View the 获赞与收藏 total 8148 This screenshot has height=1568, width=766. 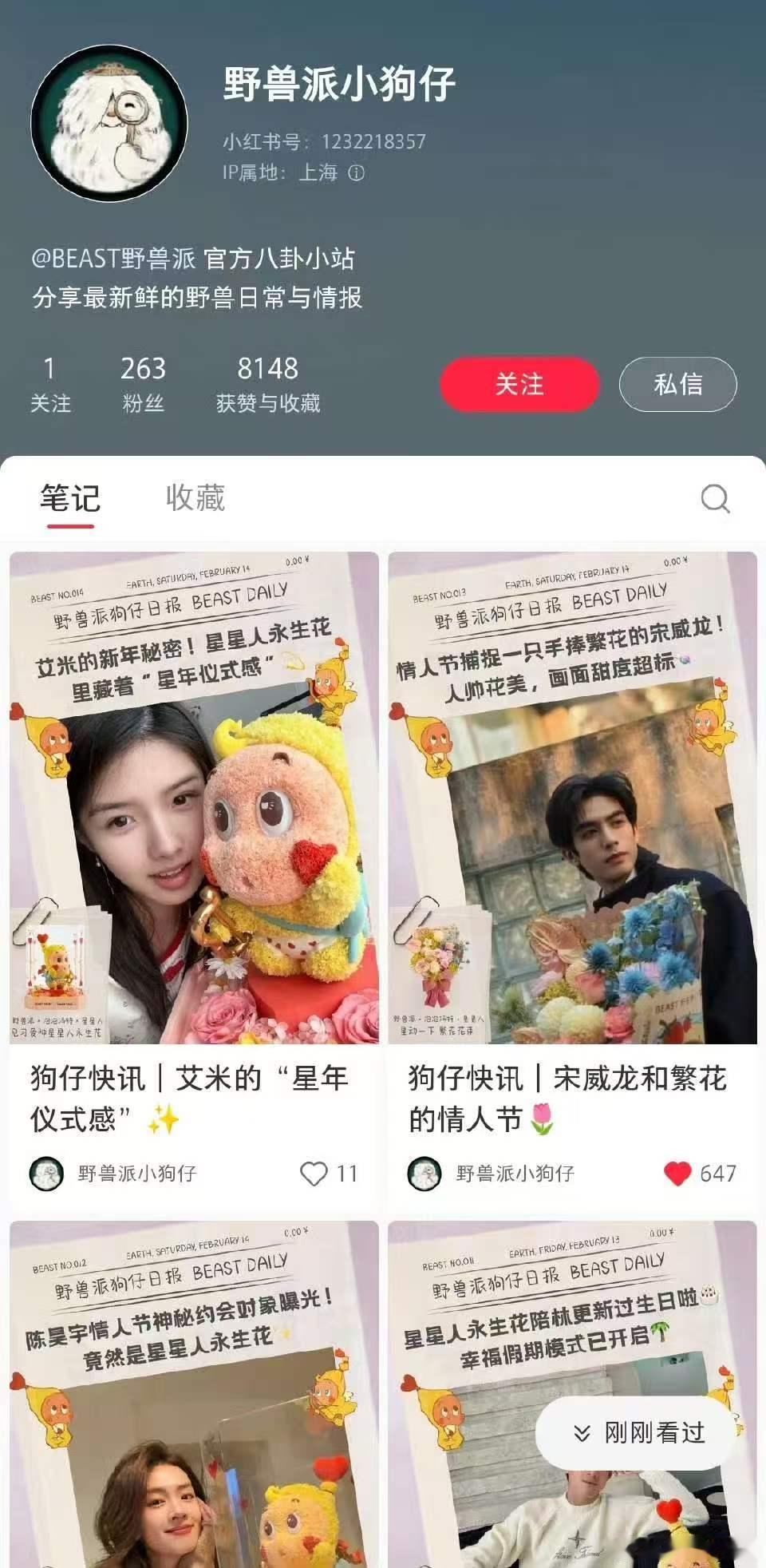click(x=268, y=383)
